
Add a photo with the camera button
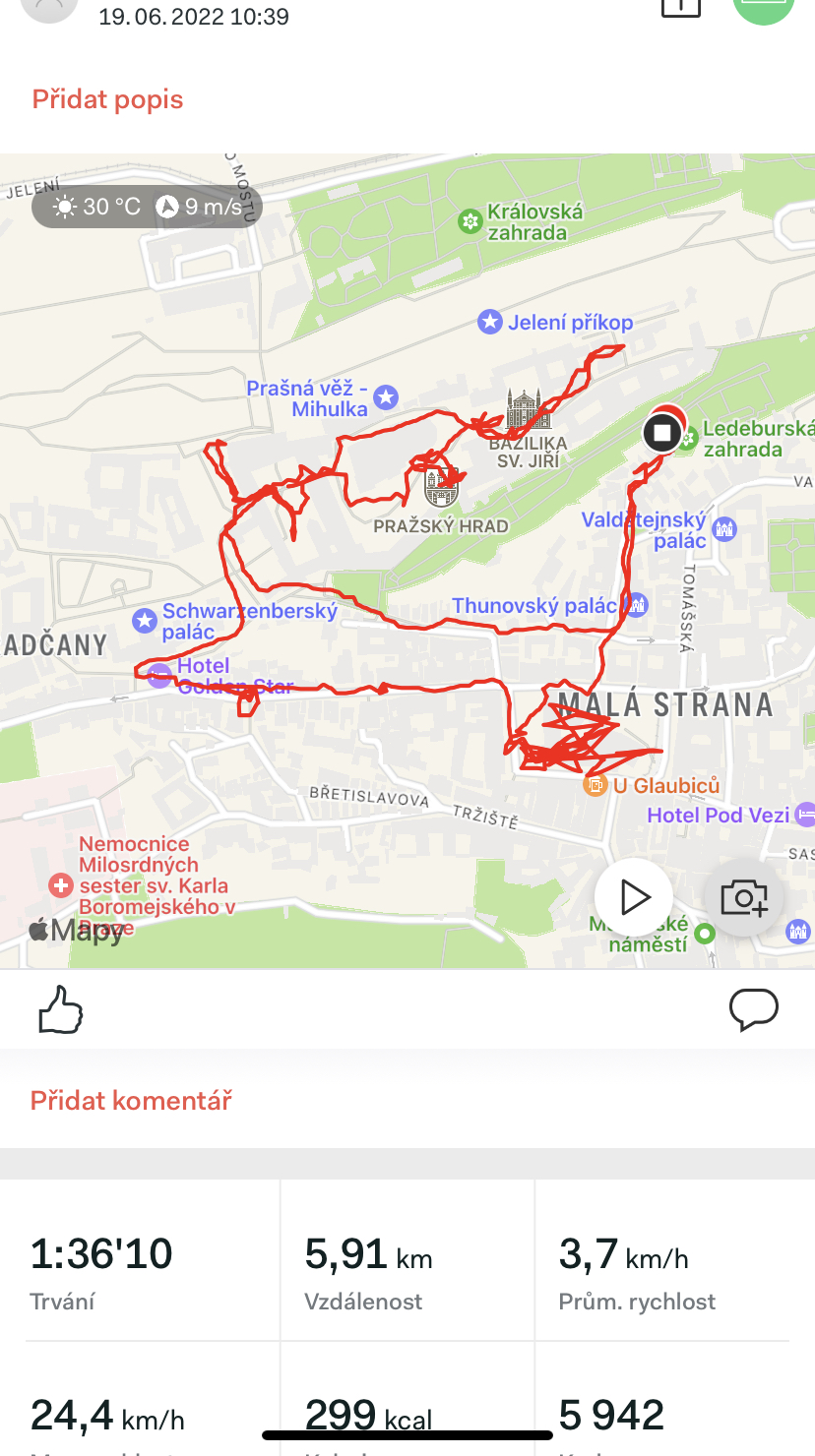coord(744,897)
